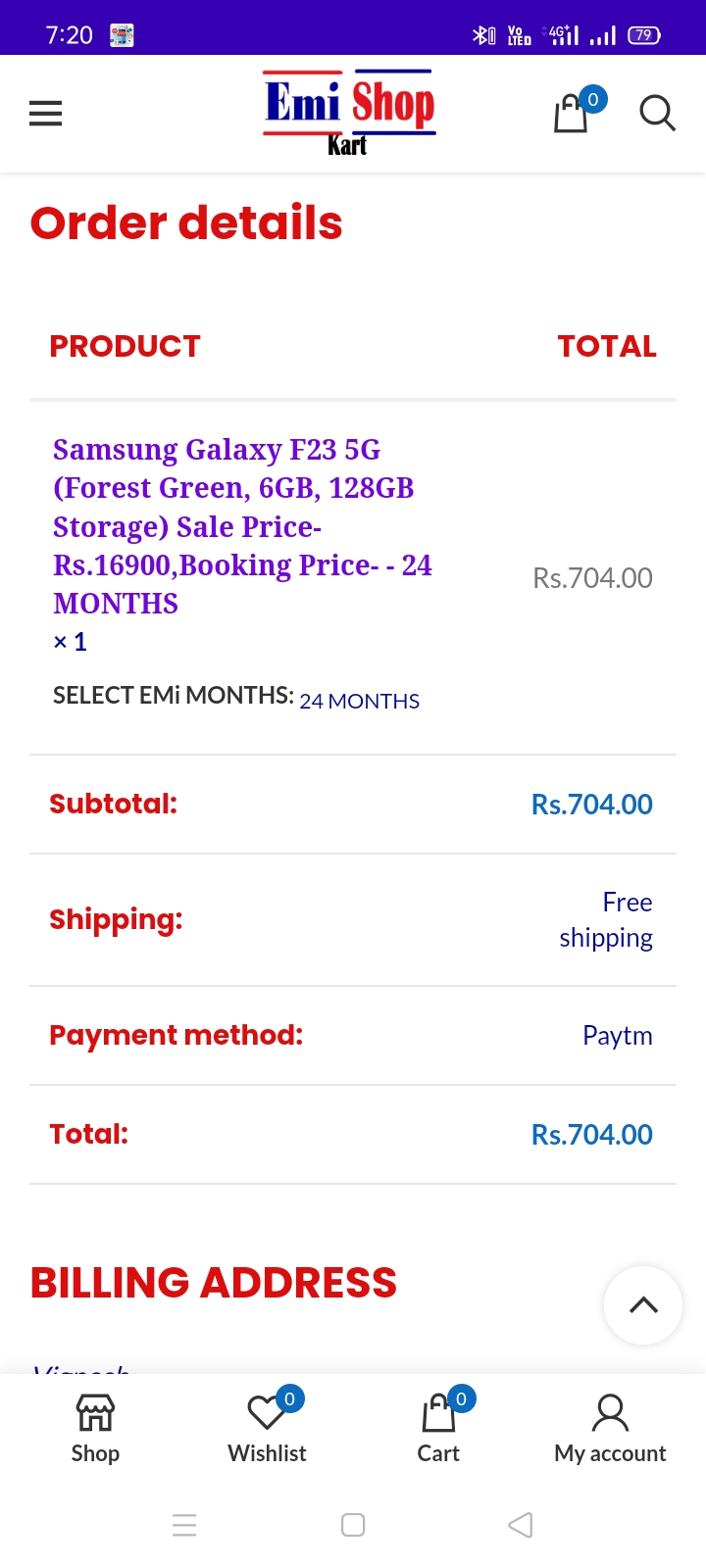Screen dimensions: 706x1568
Task: Open the Cart tab
Action: pyautogui.click(x=438, y=1429)
